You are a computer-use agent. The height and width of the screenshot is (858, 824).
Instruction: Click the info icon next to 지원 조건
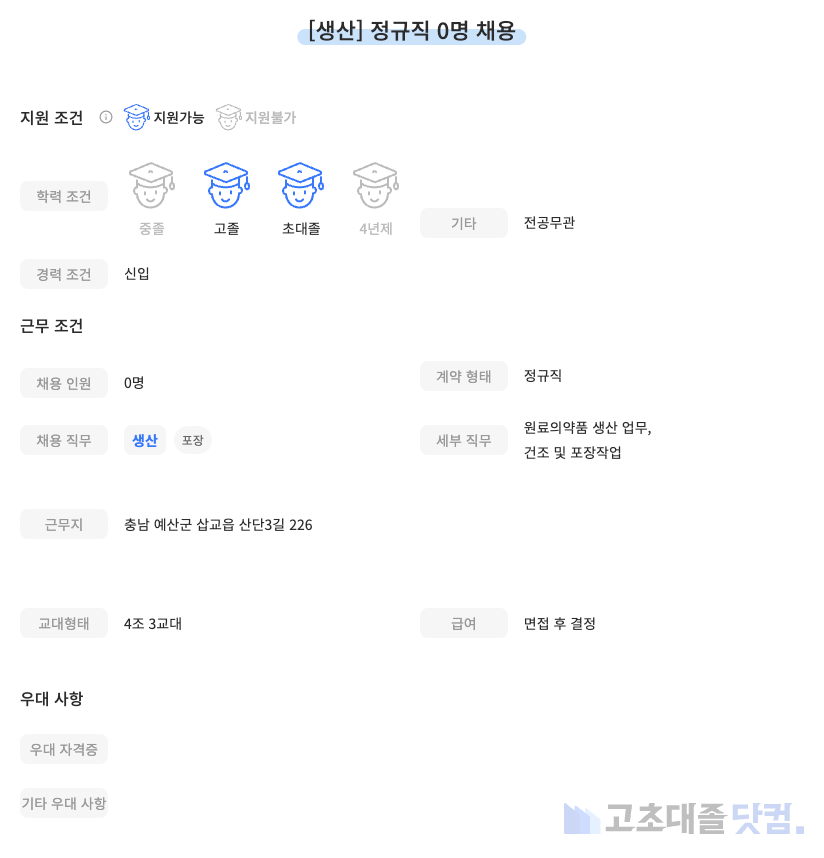pos(105,117)
